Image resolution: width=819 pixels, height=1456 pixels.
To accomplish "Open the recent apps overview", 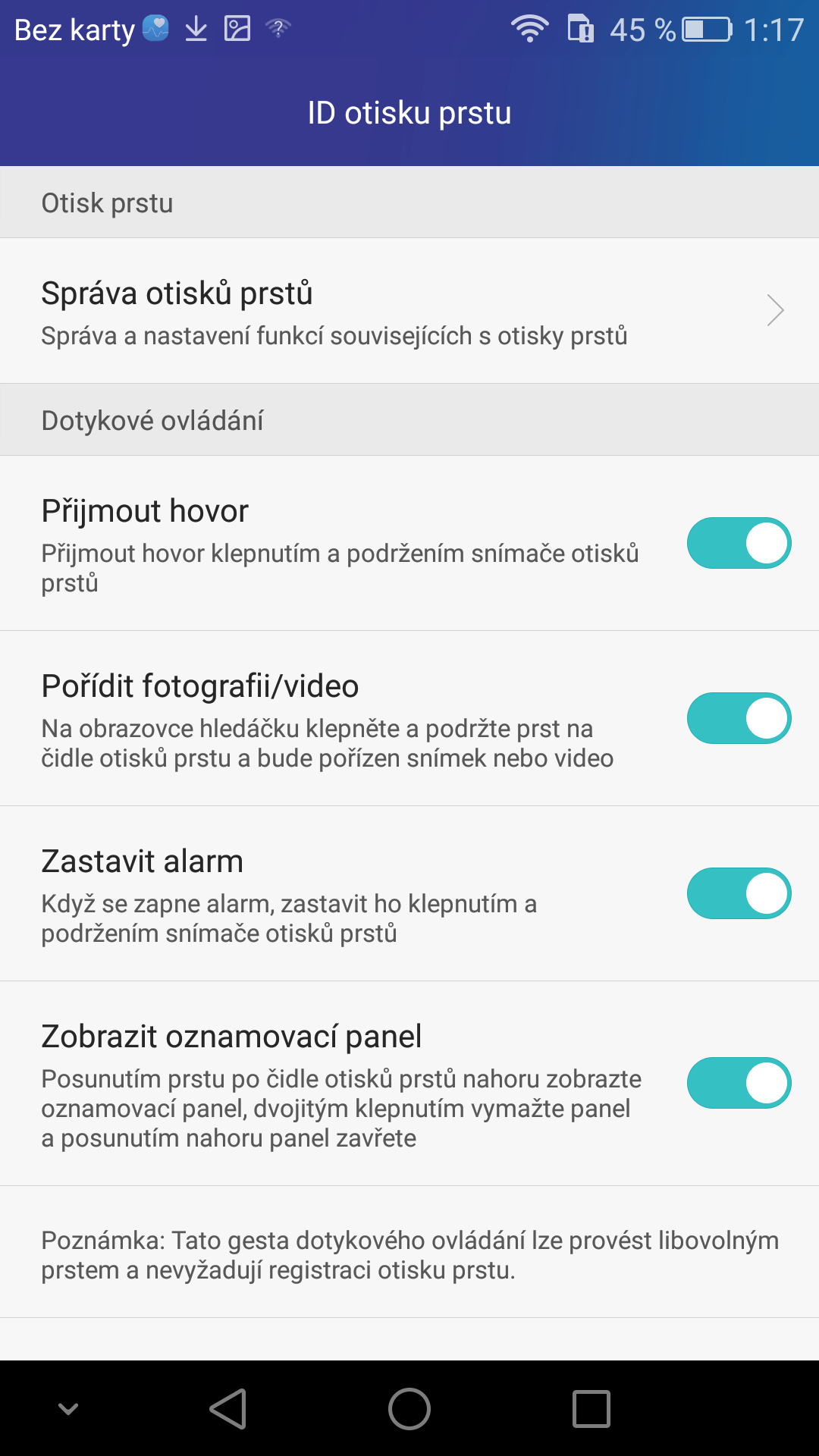I will click(591, 1409).
